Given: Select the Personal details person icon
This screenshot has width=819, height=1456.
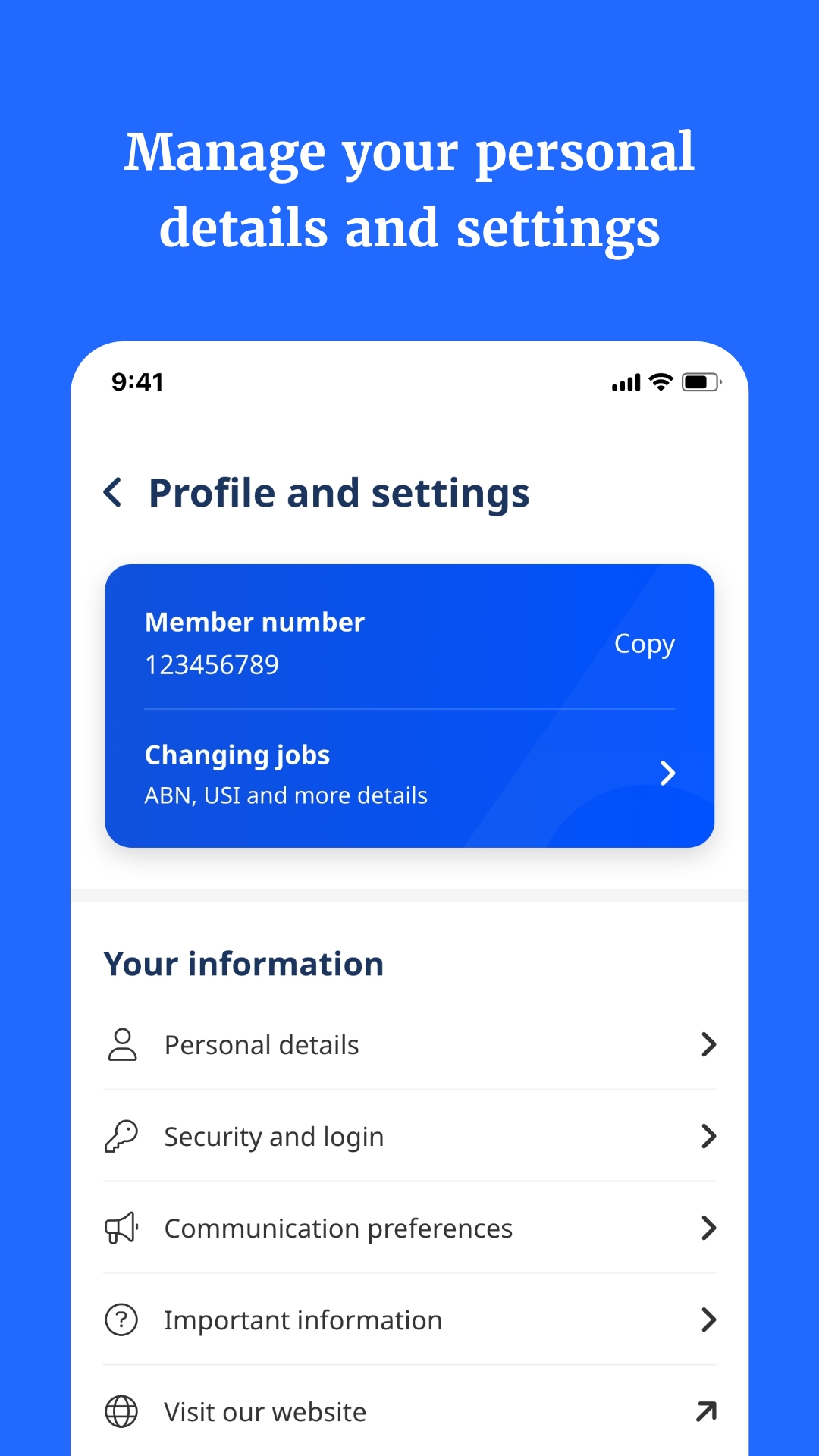Looking at the screenshot, I should [x=122, y=1044].
